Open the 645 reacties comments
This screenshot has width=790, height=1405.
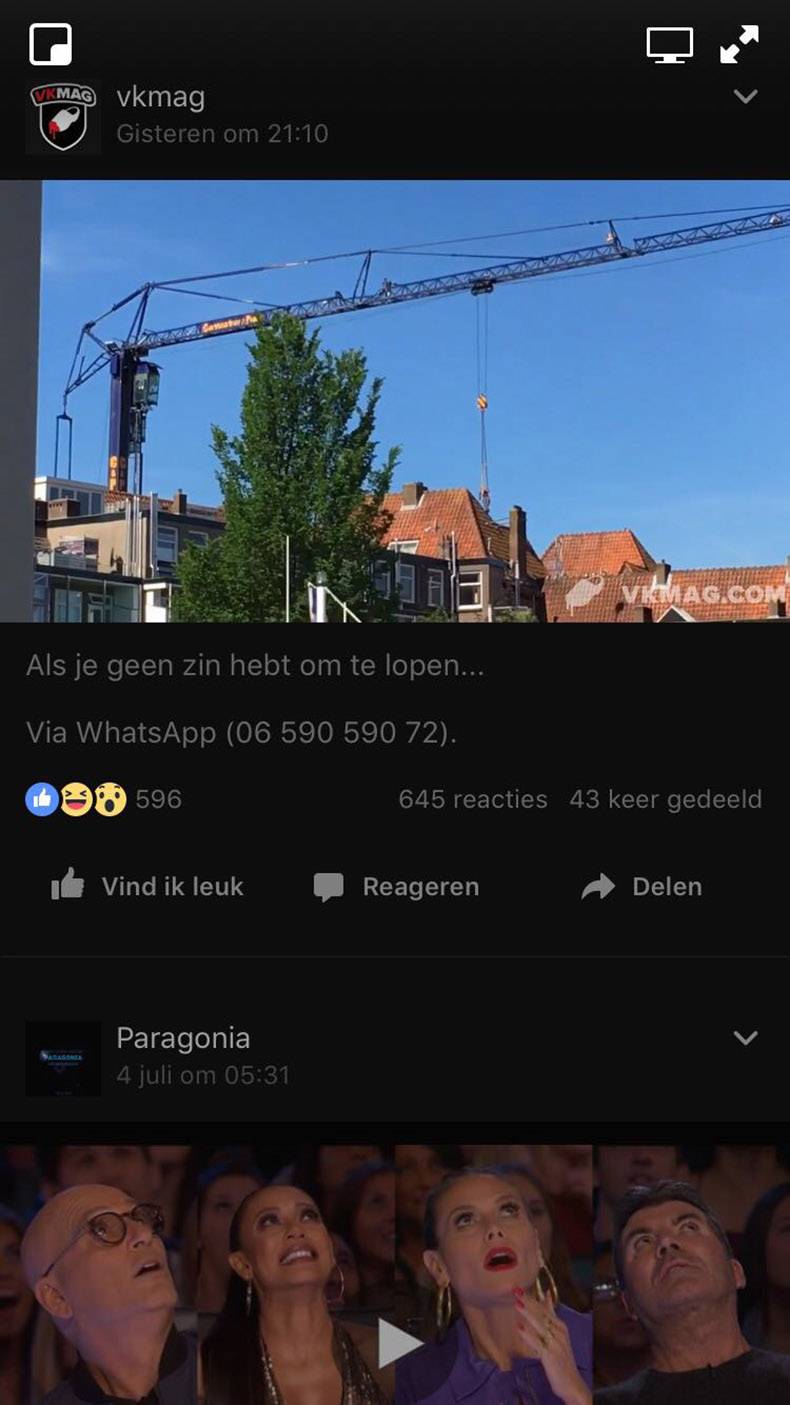(x=472, y=799)
